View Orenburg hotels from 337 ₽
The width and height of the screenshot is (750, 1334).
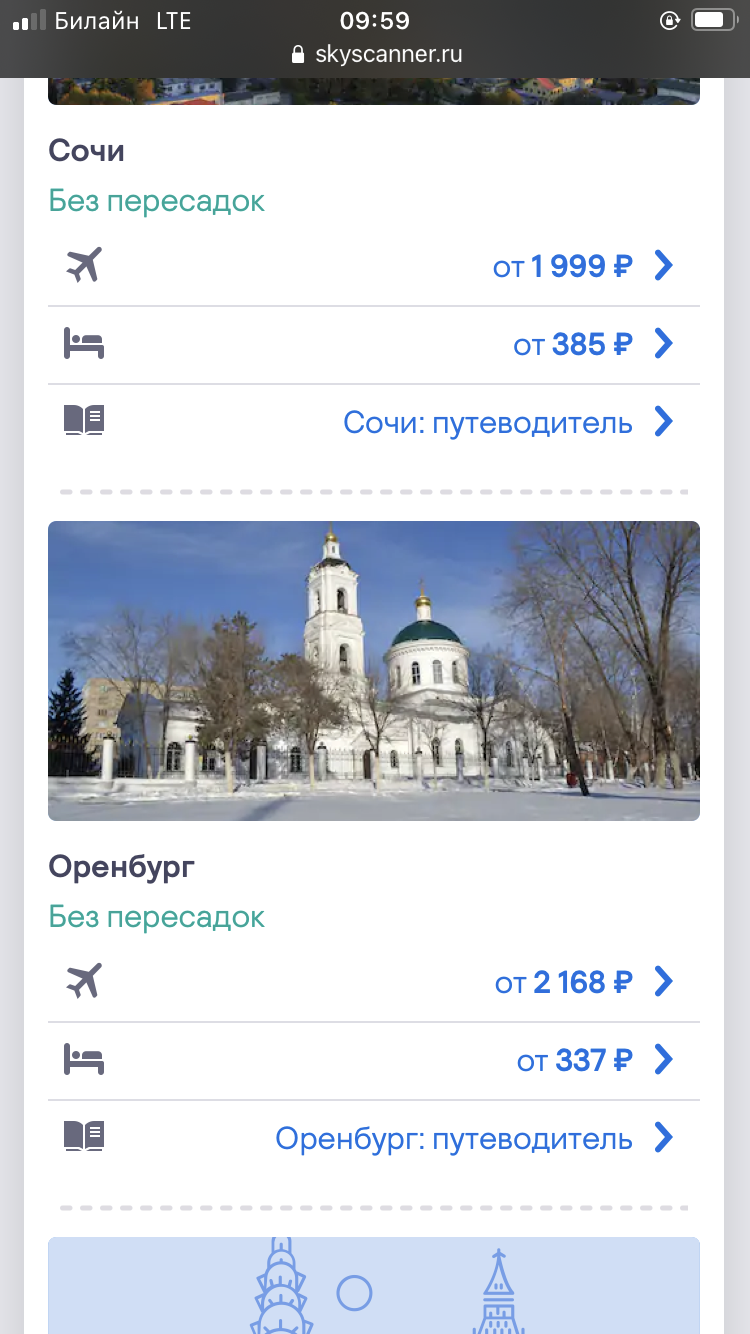(575, 1060)
